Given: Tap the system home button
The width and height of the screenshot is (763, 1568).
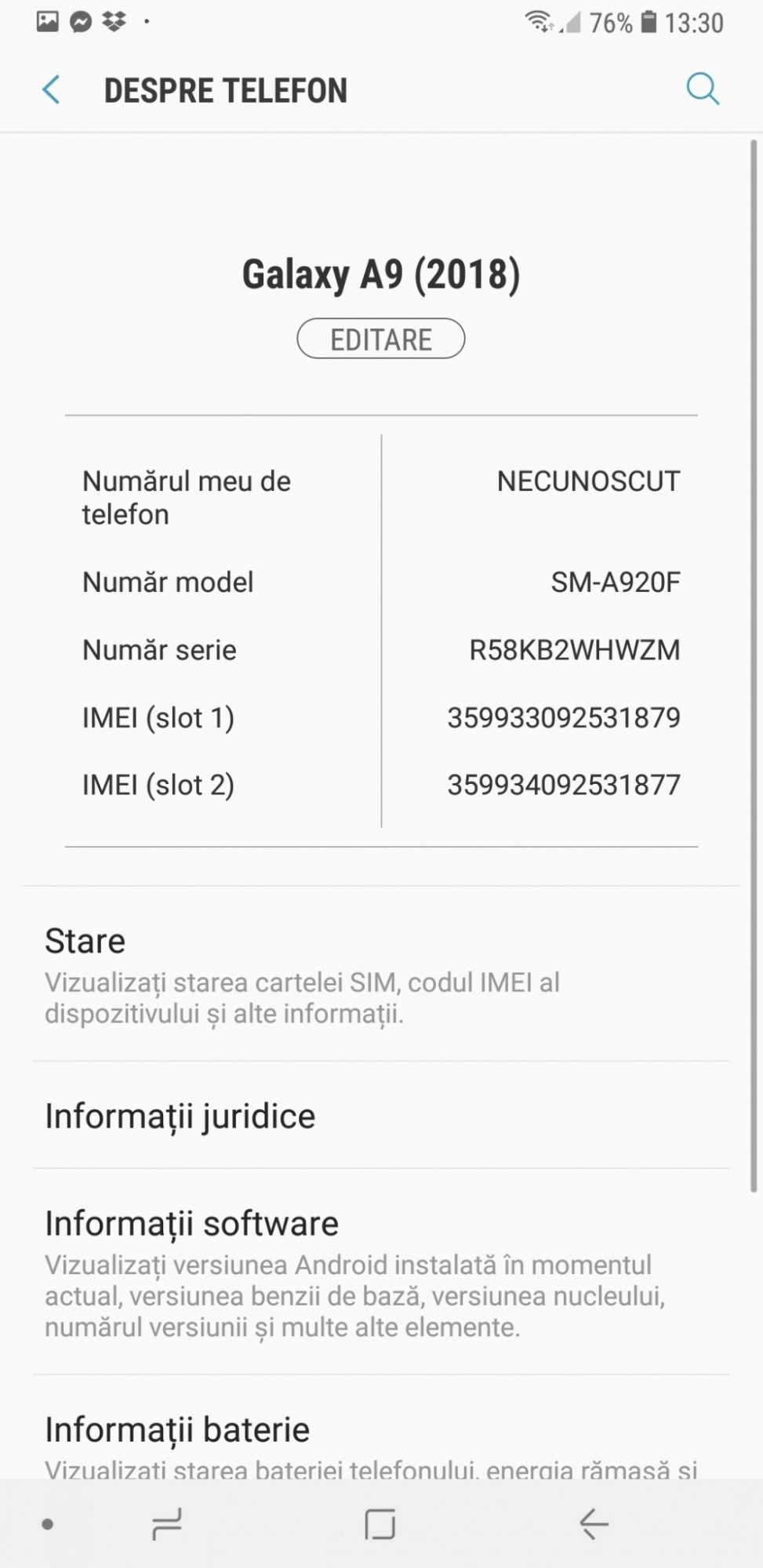Looking at the screenshot, I should (380, 1524).
